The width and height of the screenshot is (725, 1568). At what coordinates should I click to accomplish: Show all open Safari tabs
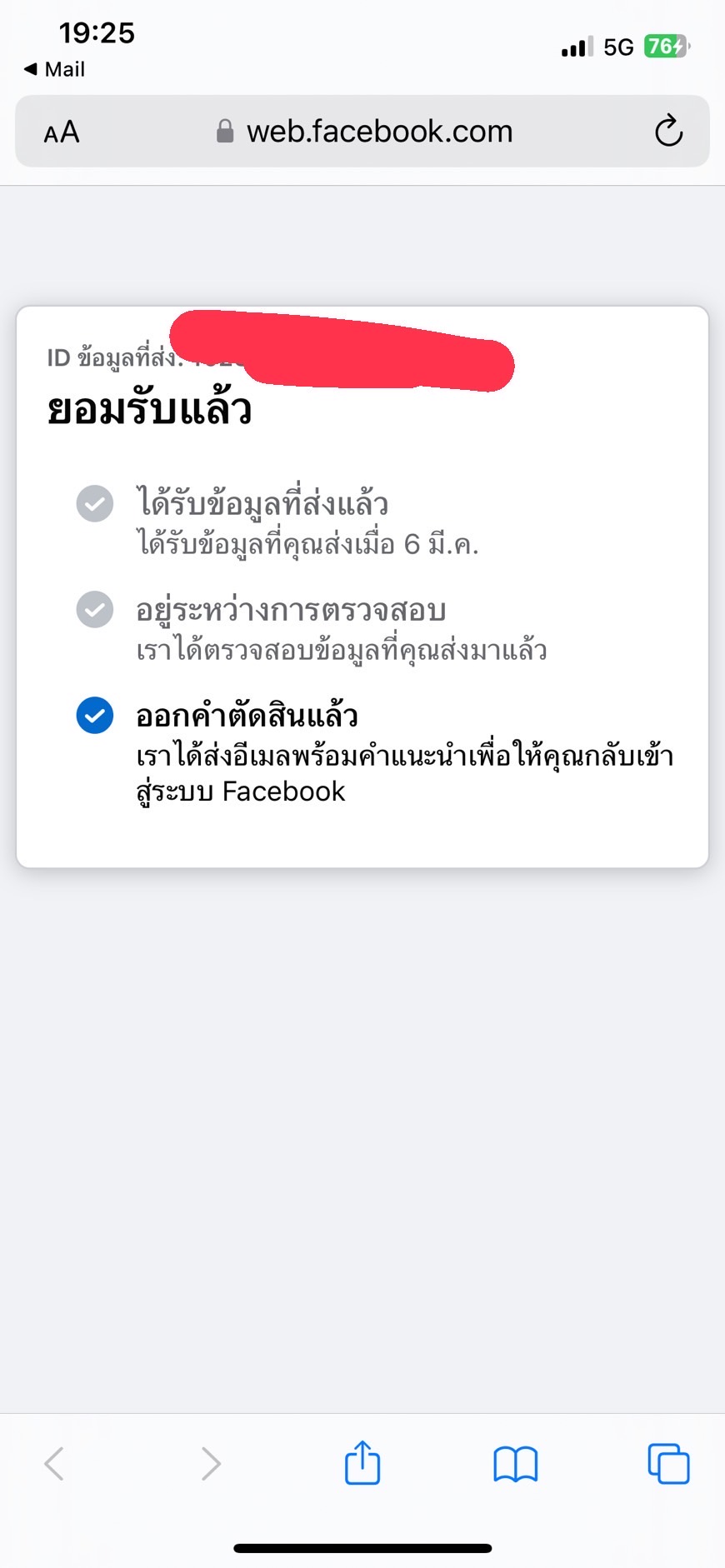point(668,1463)
